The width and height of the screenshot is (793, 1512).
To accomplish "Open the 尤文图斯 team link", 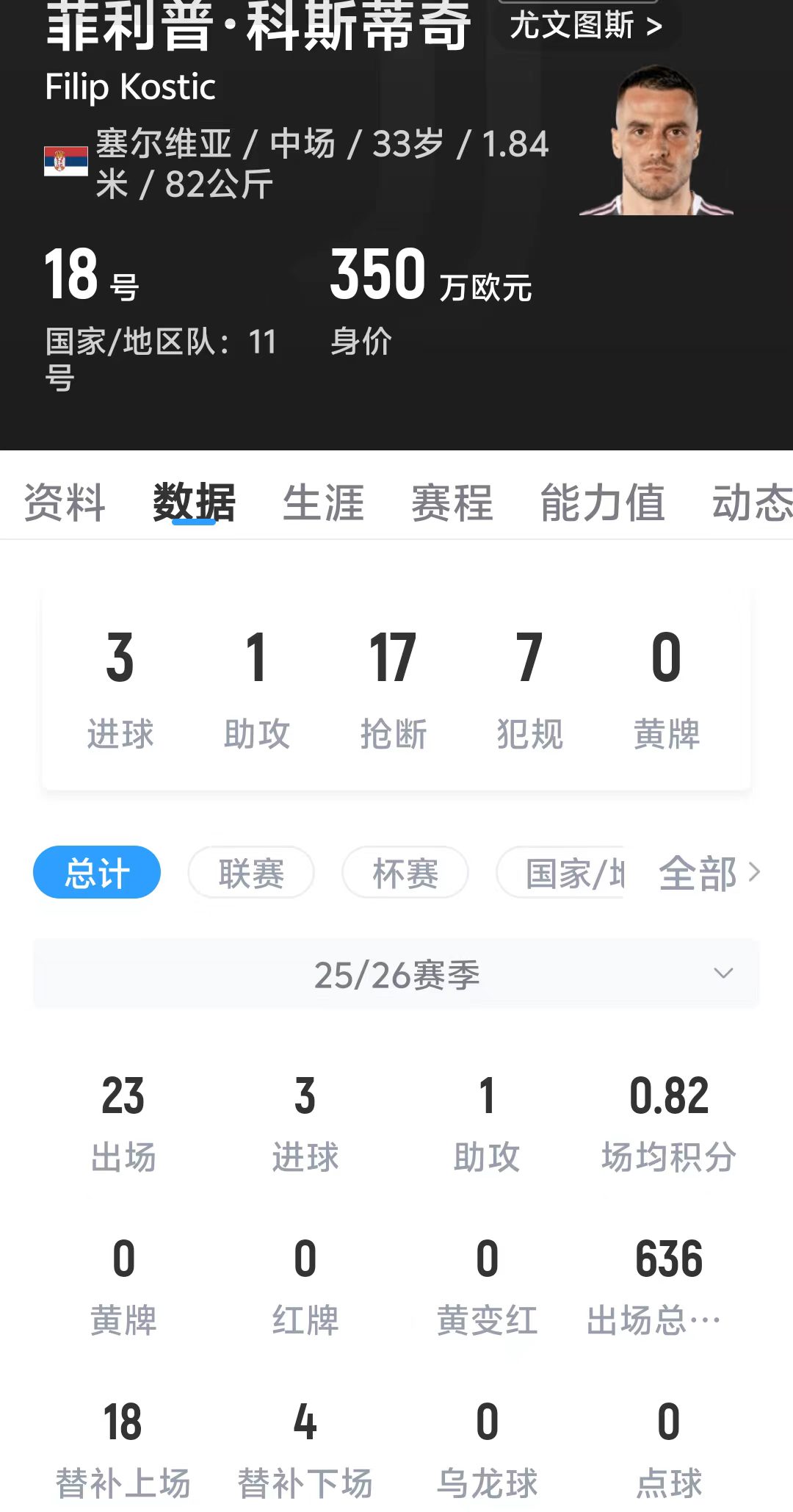I will click(587, 26).
